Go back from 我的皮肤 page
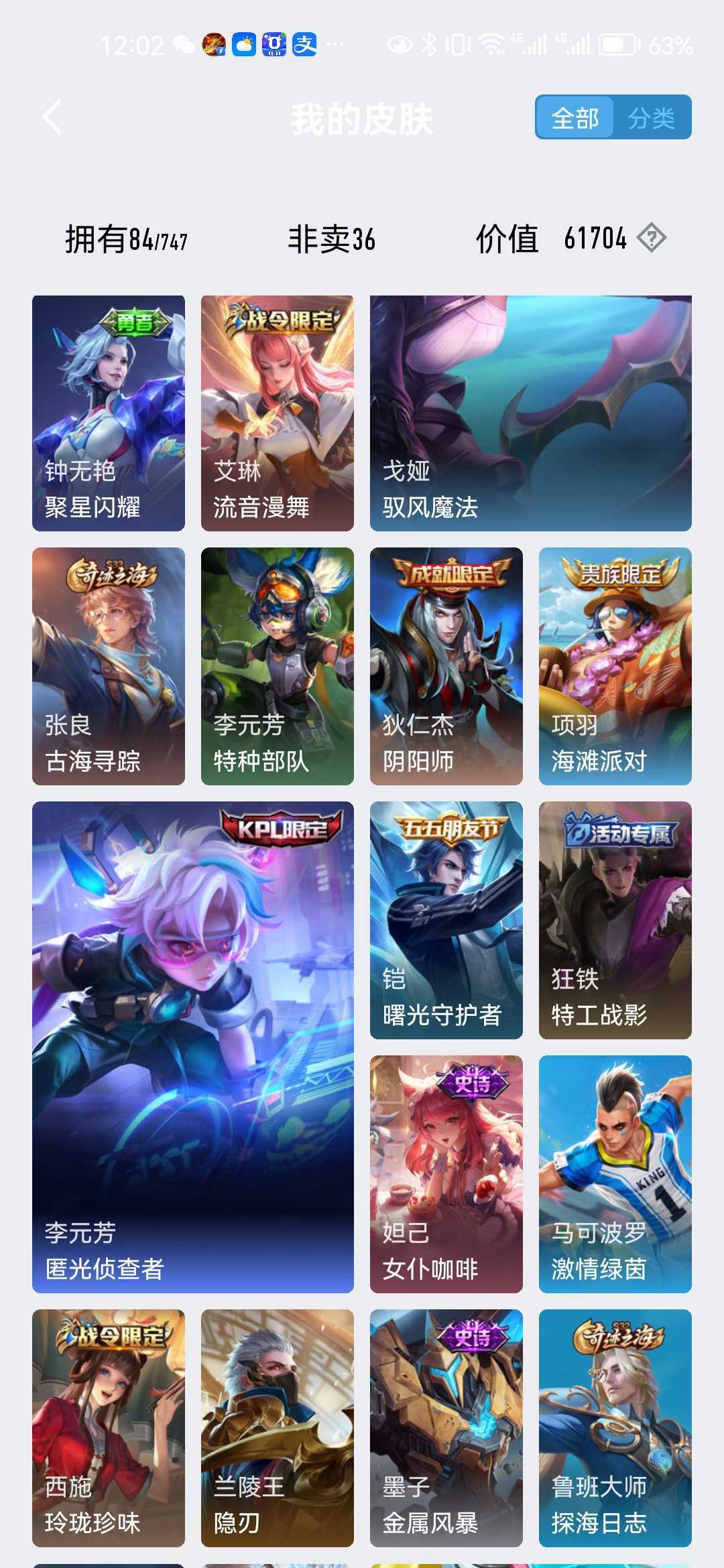Viewport: 724px width, 1568px height. (x=52, y=118)
